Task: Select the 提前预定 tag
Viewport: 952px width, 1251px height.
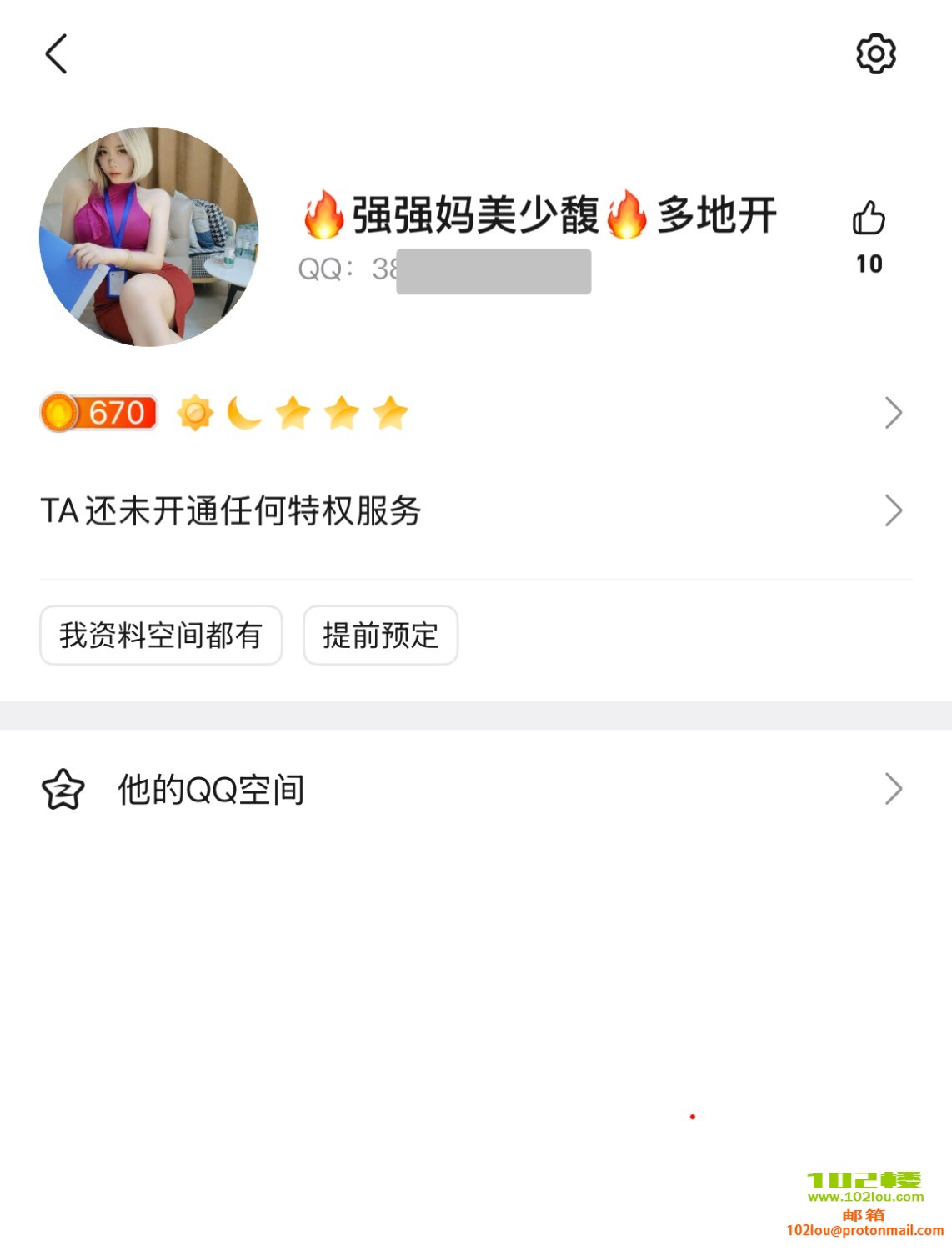Action: pos(380,636)
